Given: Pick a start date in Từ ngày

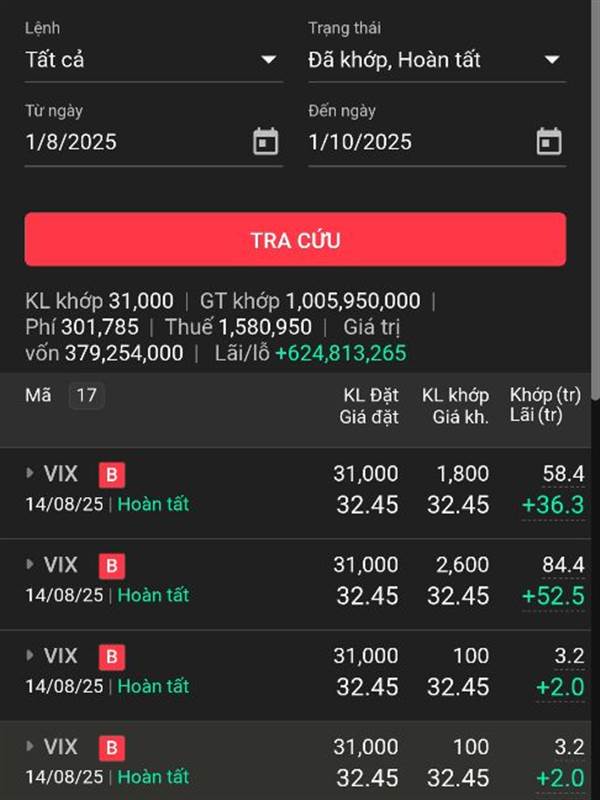Looking at the screenshot, I should [x=152, y=142].
